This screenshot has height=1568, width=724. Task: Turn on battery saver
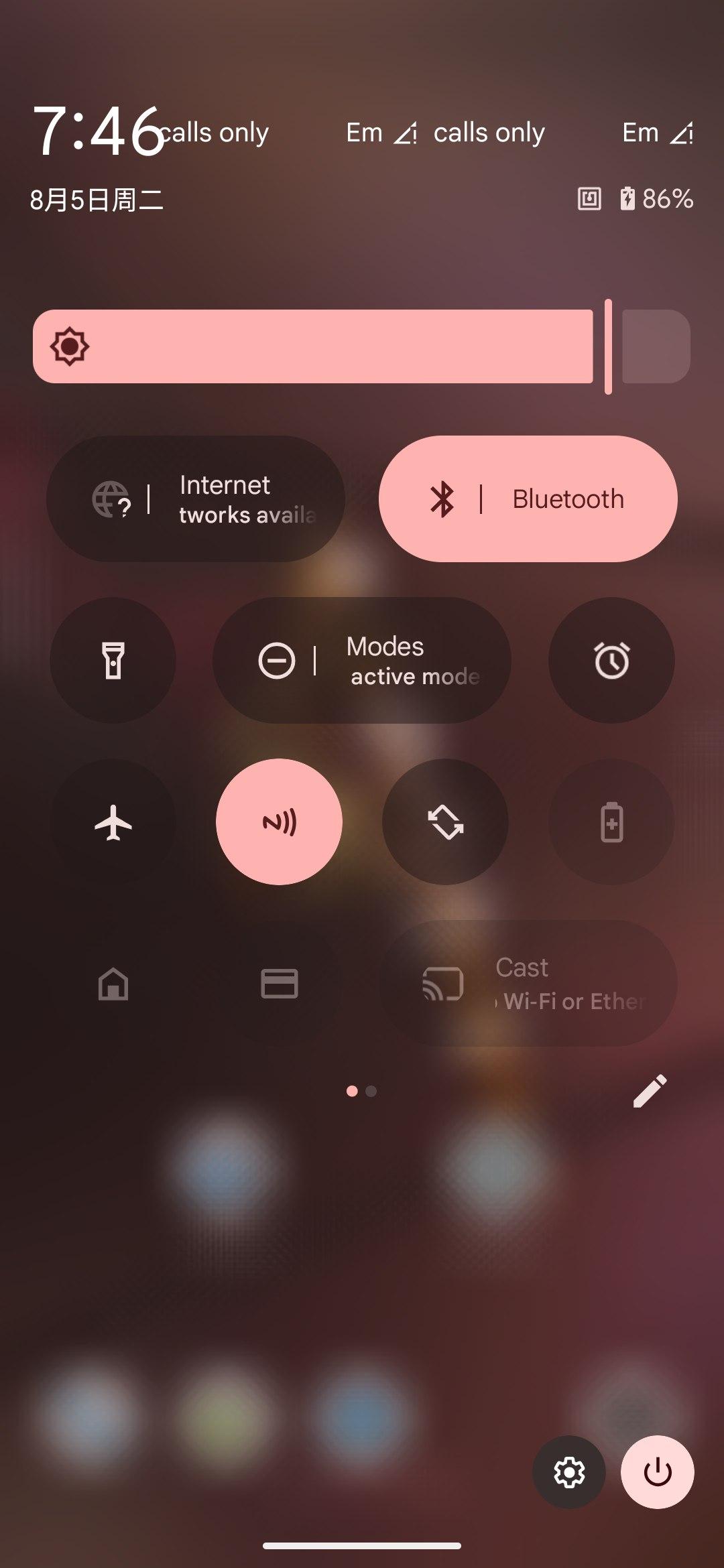[x=611, y=822]
